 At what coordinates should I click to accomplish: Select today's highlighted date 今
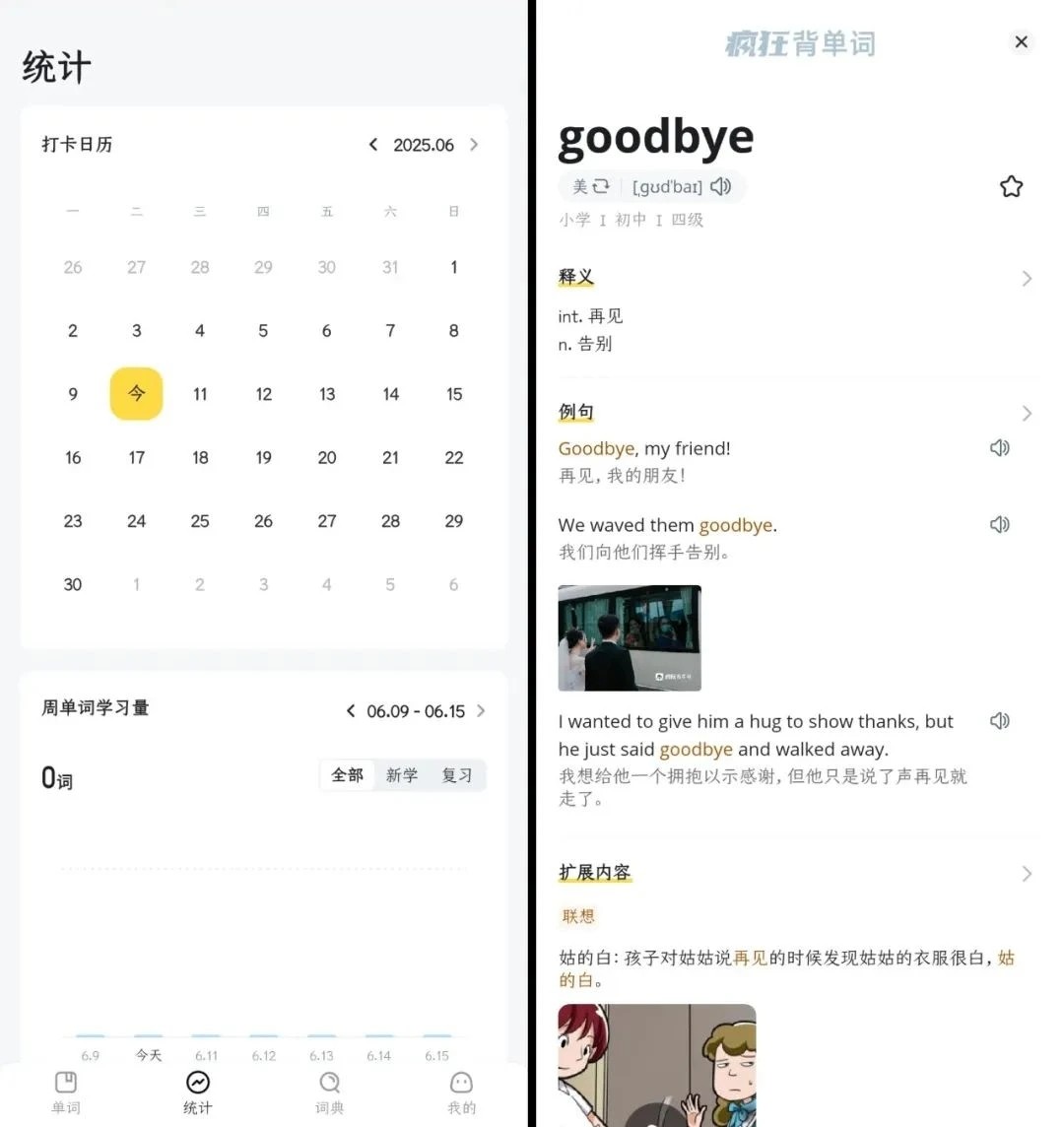point(136,394)
